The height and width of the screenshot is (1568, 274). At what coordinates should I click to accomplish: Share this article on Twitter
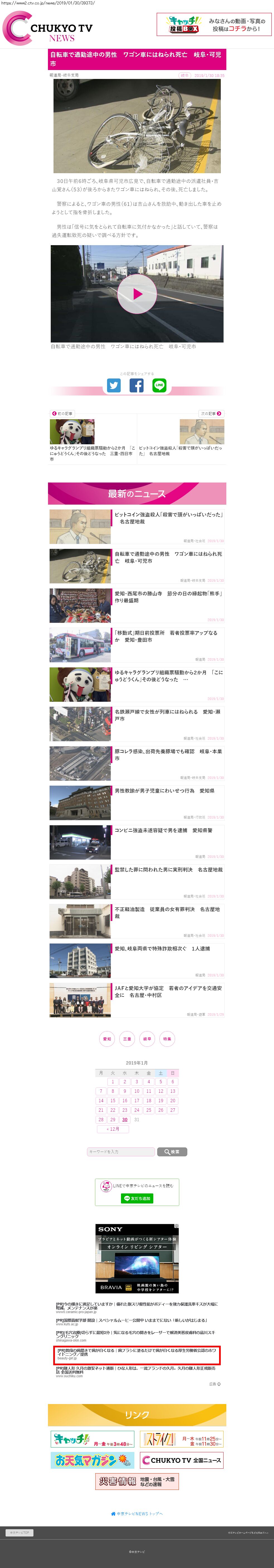click(114, 385)
